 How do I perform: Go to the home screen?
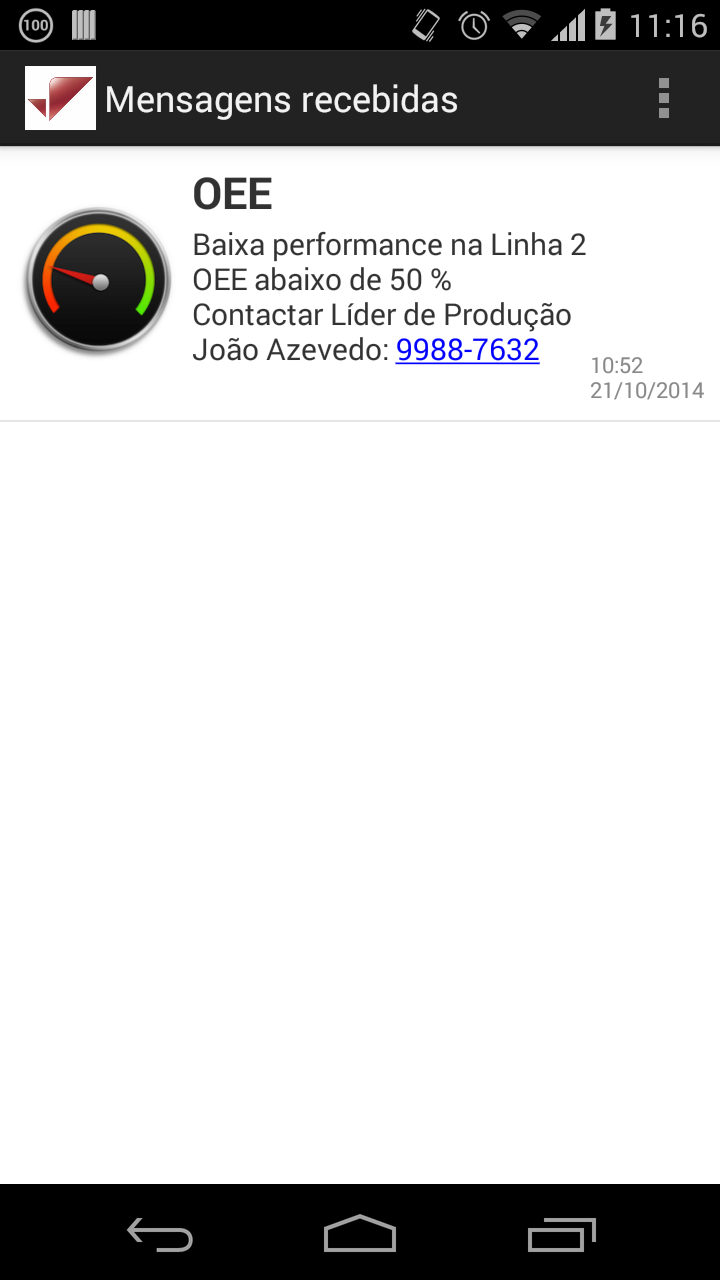[360, 1234]
